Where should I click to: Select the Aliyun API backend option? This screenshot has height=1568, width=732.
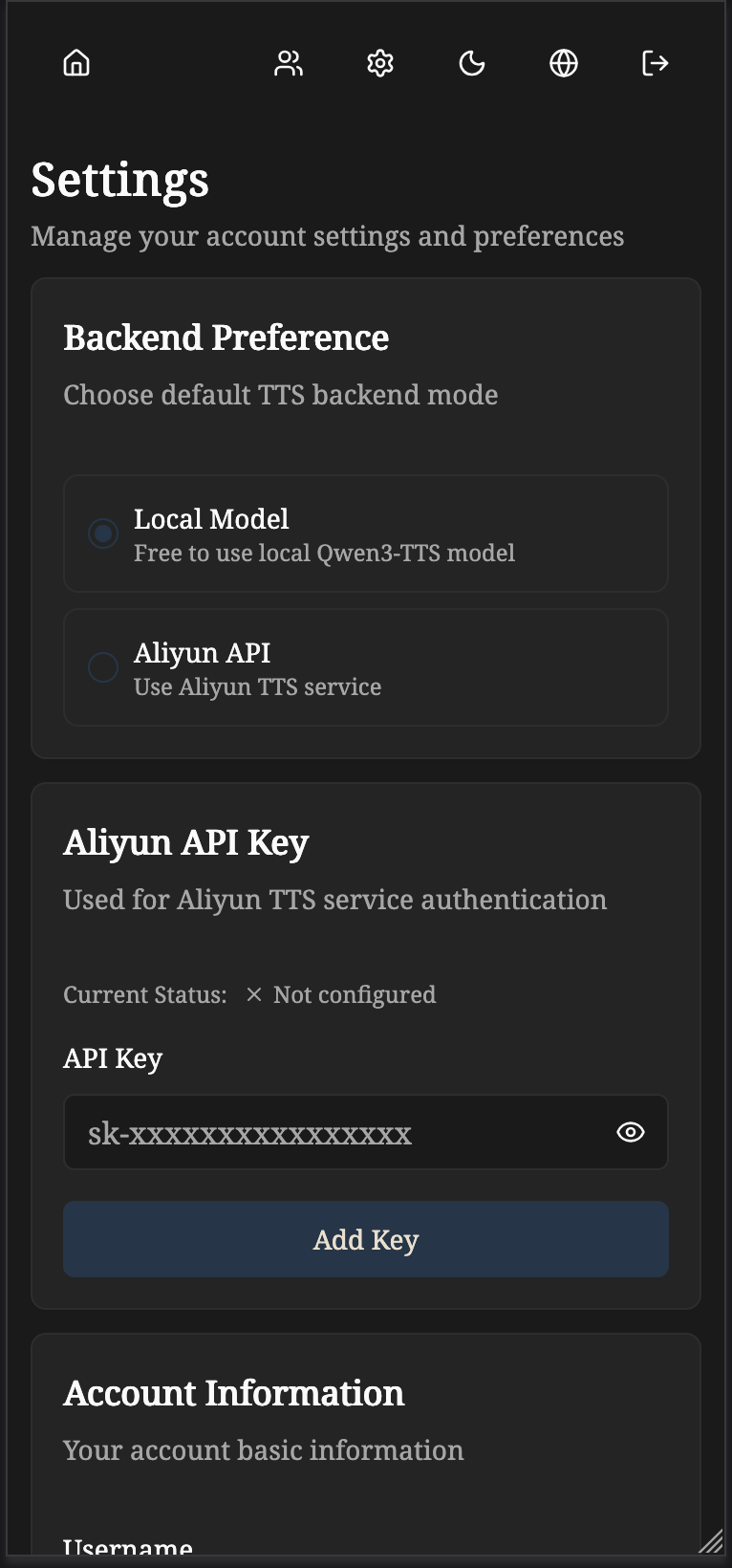[103, 667]
